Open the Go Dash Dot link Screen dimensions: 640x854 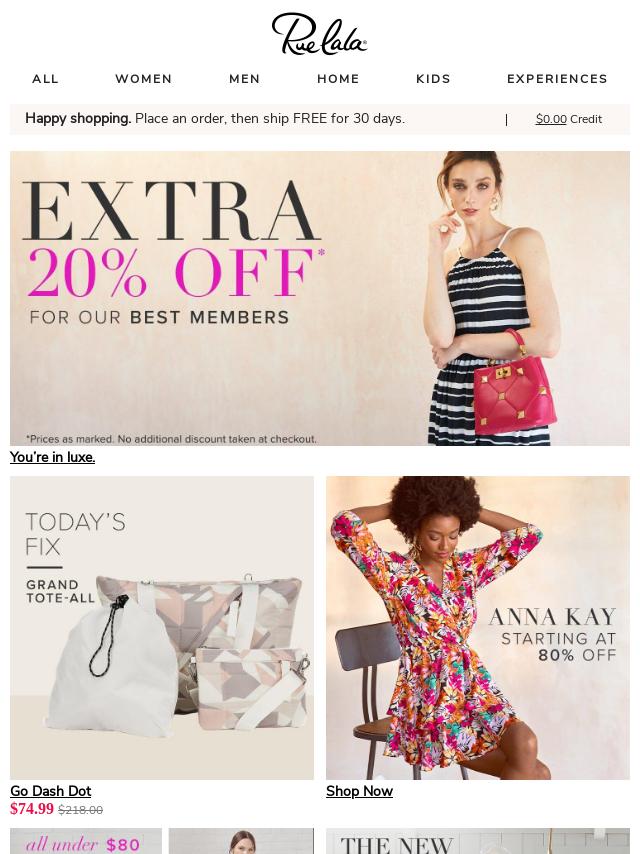pos(50,791)
